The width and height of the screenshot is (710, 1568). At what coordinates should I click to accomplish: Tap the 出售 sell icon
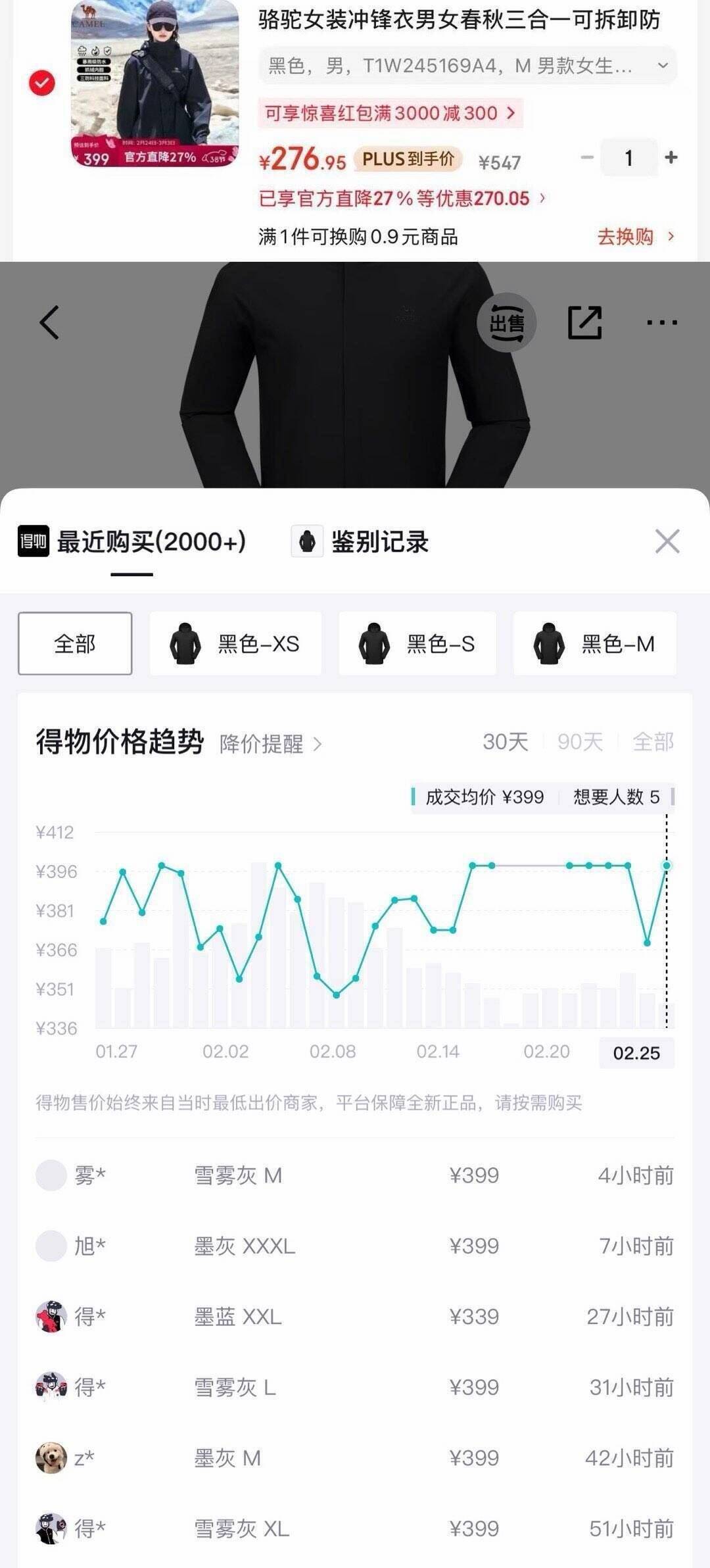point(507,322)
